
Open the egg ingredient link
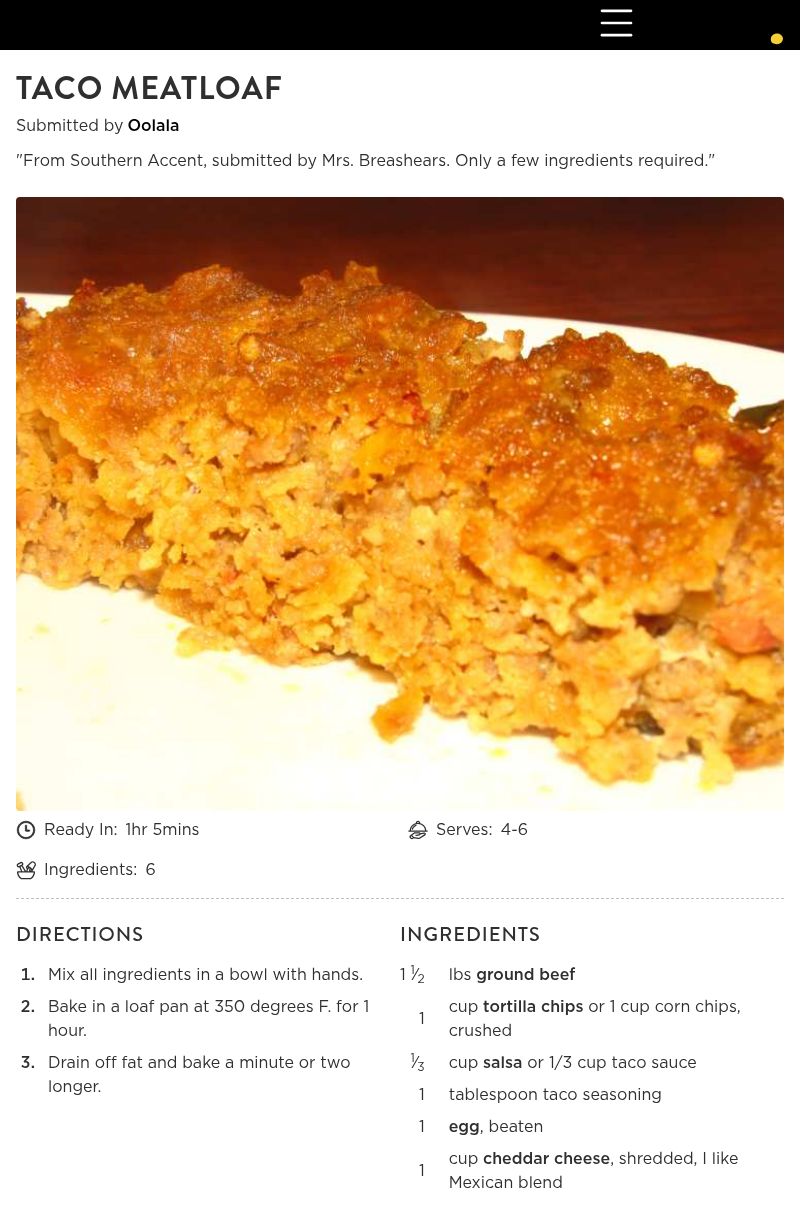[x=463, y=1127]
